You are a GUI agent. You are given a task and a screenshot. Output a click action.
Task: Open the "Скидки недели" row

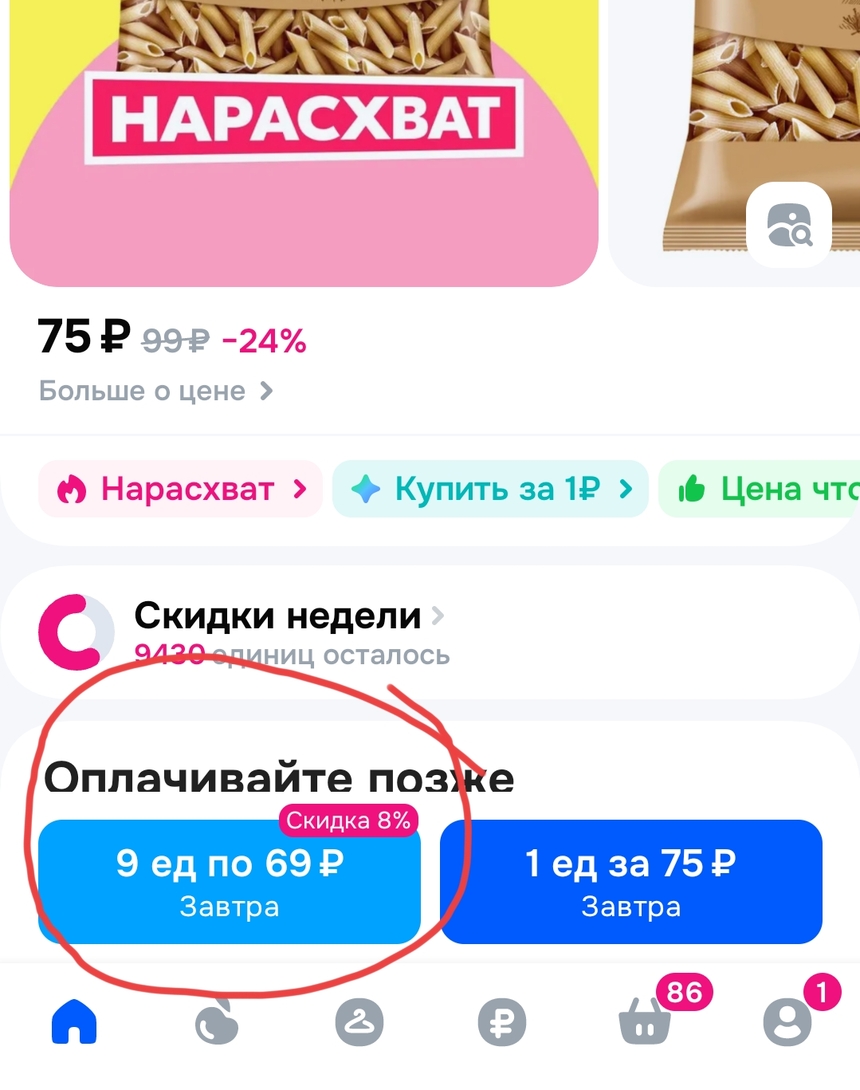[x=290, y=630]
